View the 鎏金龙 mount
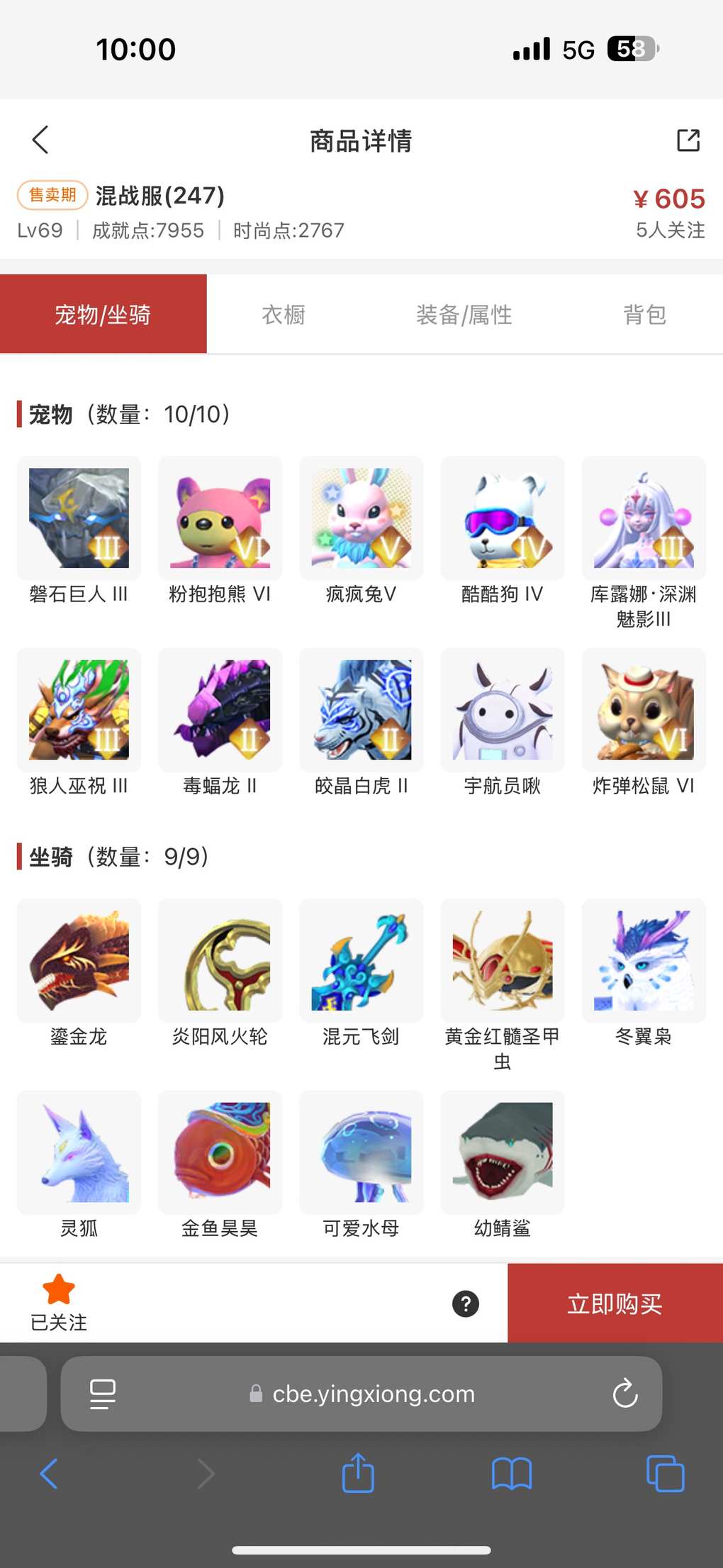This screenshot has height=1568, width=723. pyautogui.click(x=79, y=961)
